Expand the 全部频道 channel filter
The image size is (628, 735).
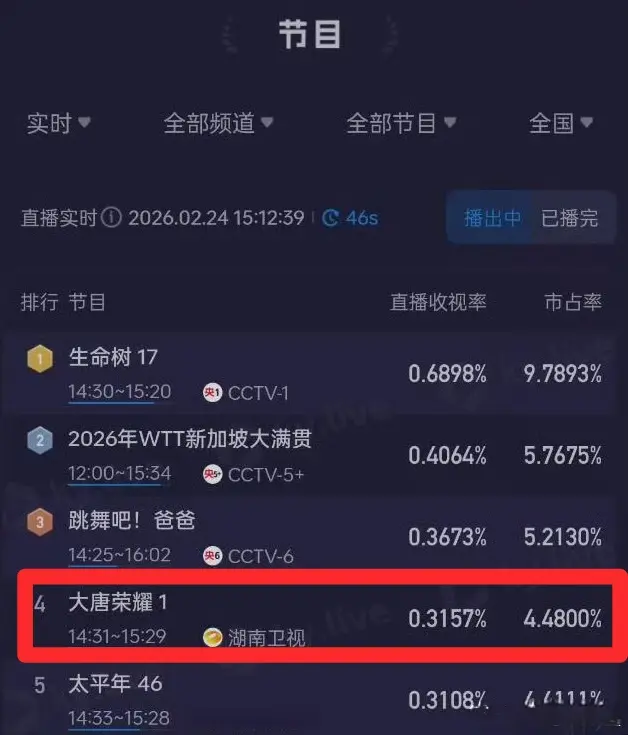(218, 124)
